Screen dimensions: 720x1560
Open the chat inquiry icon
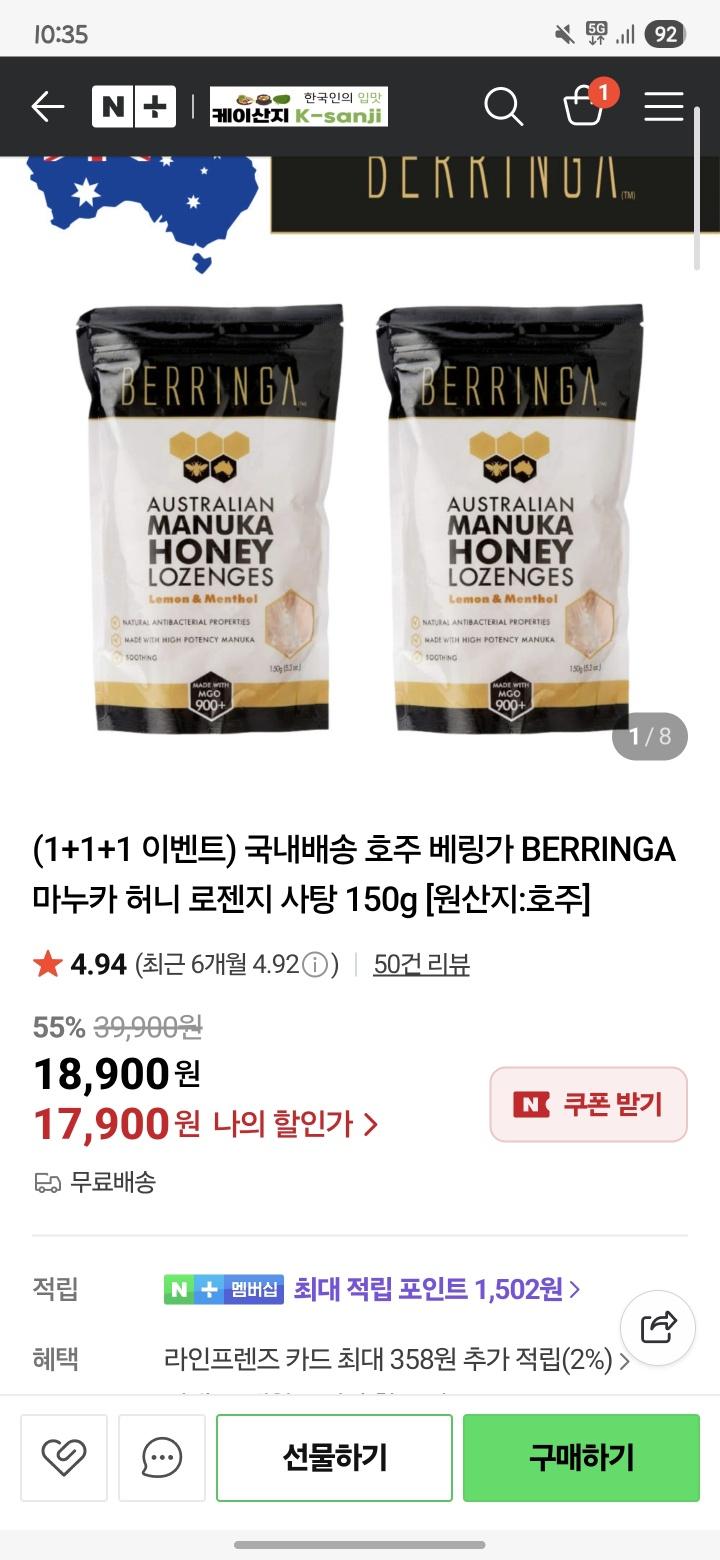pos(162,1457)
